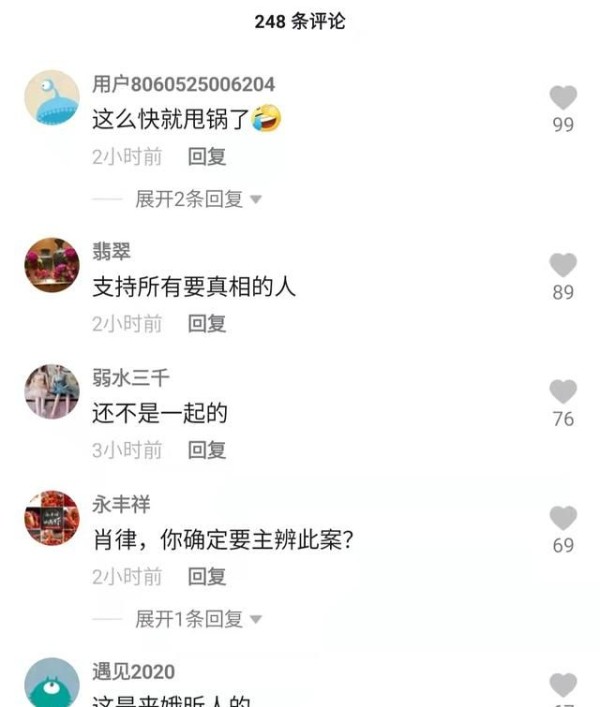This screenshot has width=600, height=707.
Task: Reply to 翡翠's comment
Action: pos(207,323)
